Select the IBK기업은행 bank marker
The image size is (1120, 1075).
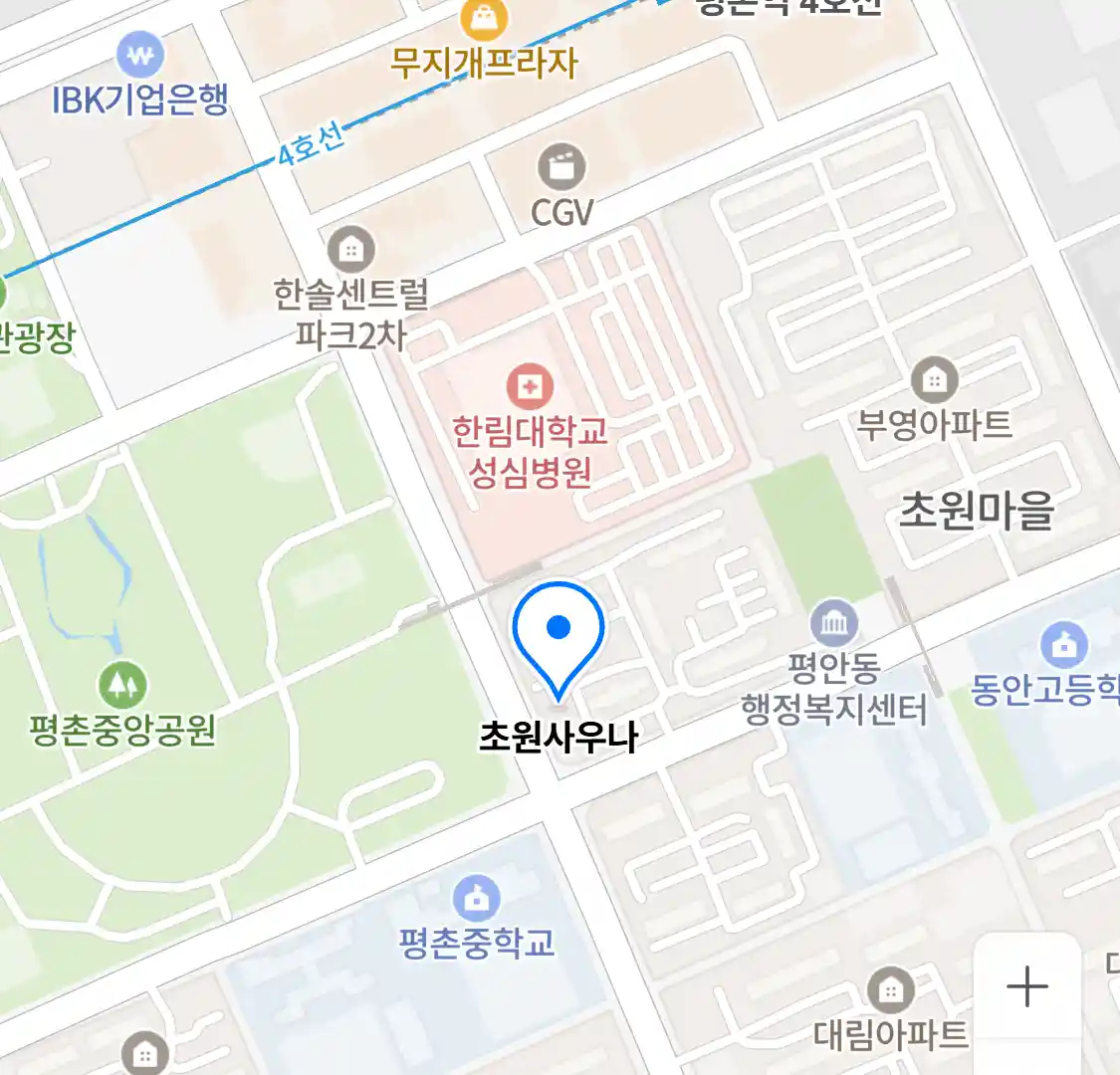point(140,56)
